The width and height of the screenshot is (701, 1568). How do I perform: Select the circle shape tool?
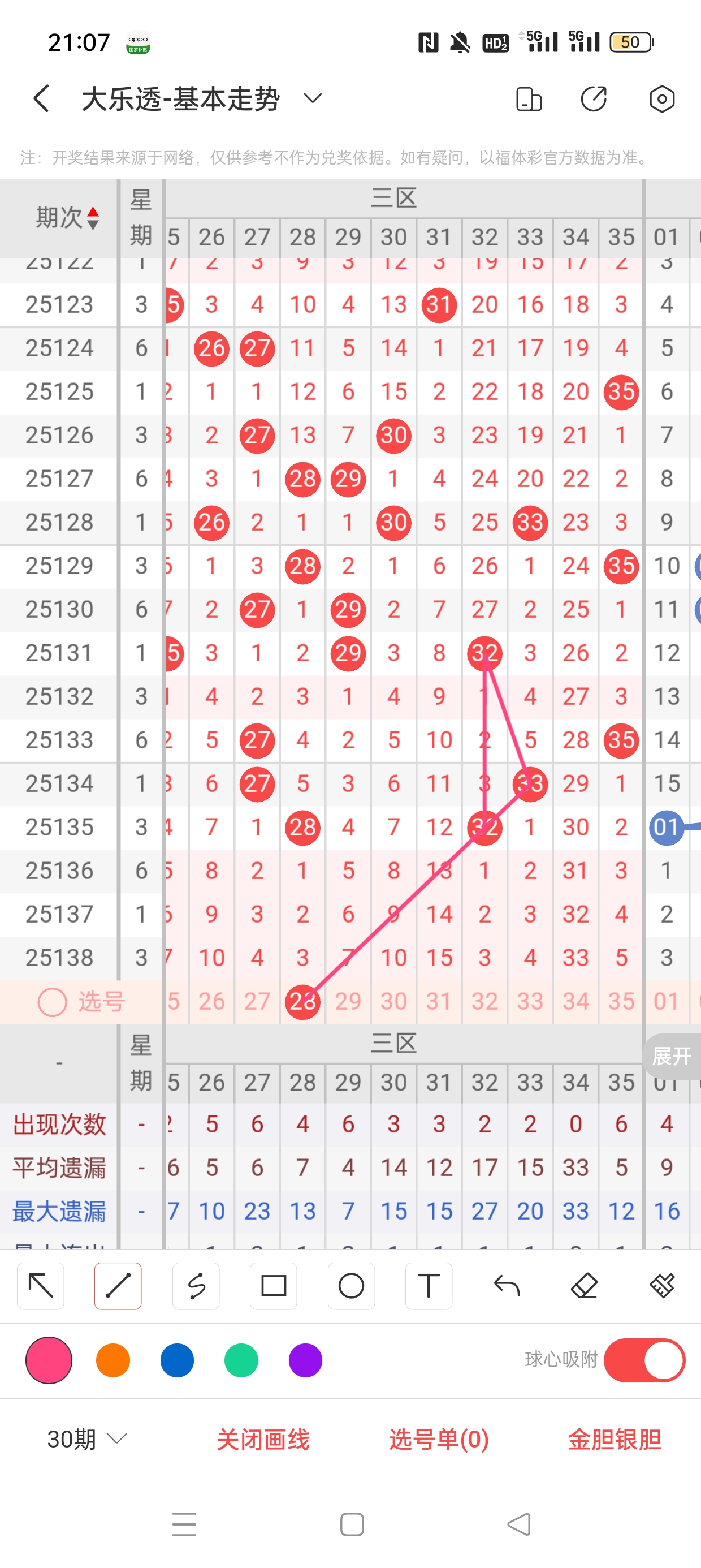(351, 1286)
